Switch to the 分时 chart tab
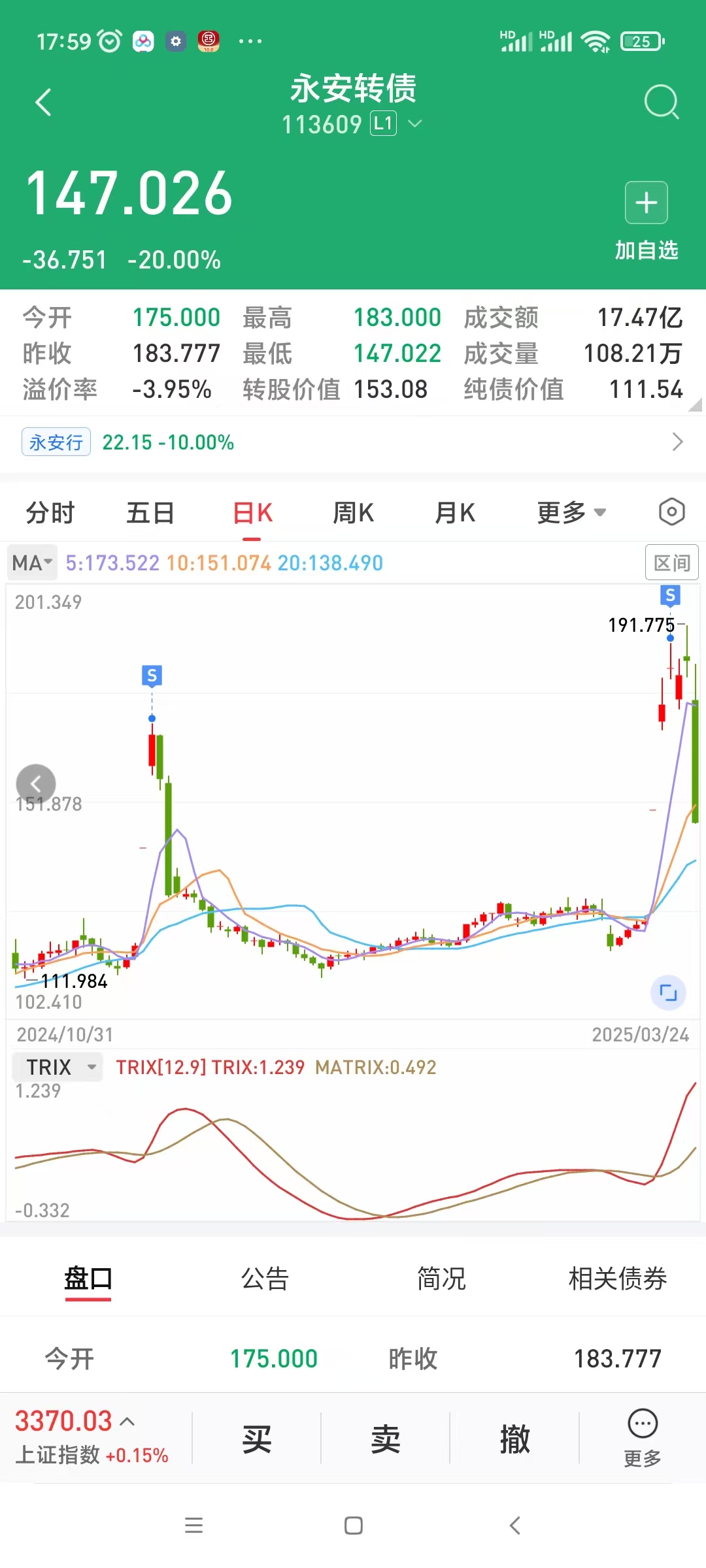Viewport: 706px width, 1568px height. click(50, 513)
